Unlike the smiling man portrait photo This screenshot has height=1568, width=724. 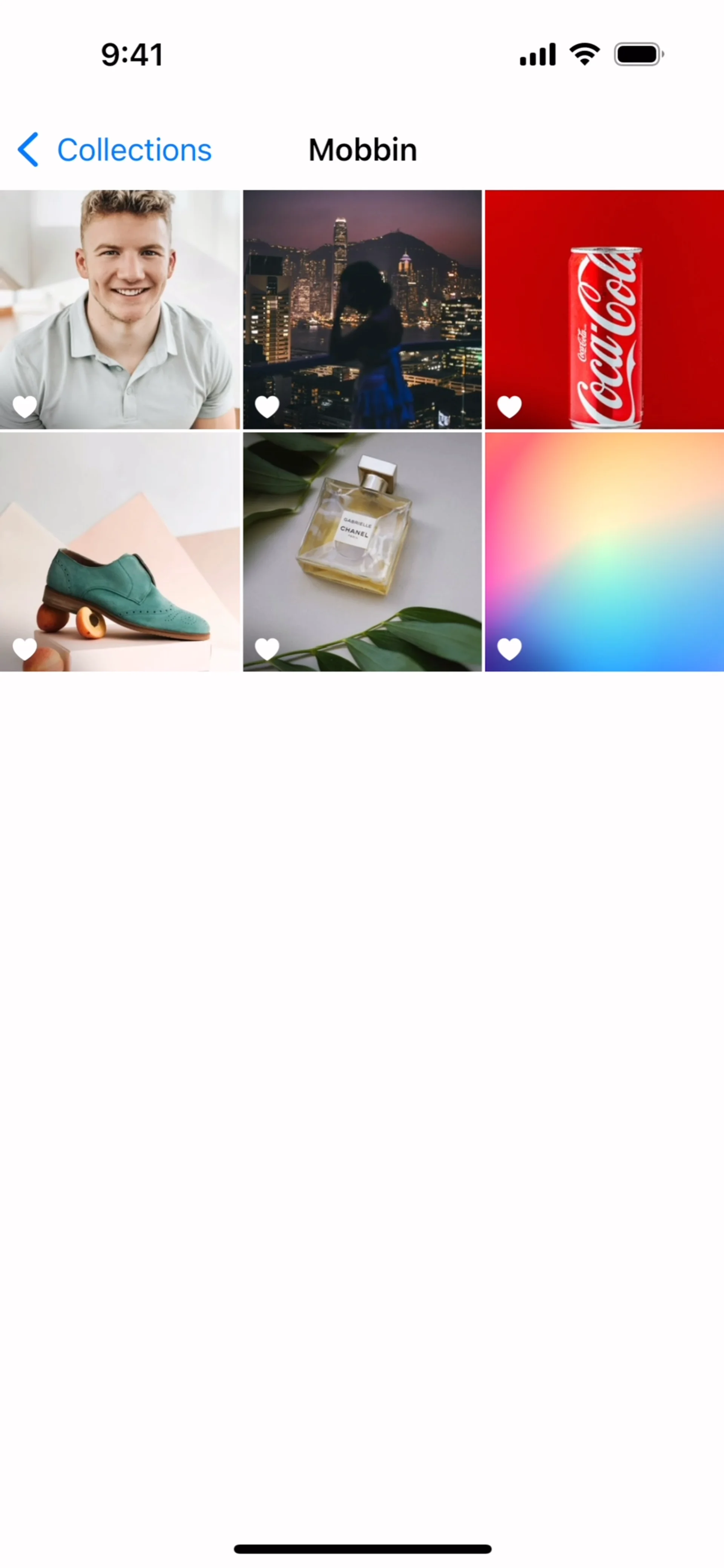pyautogui.click(x=25, y=406)
